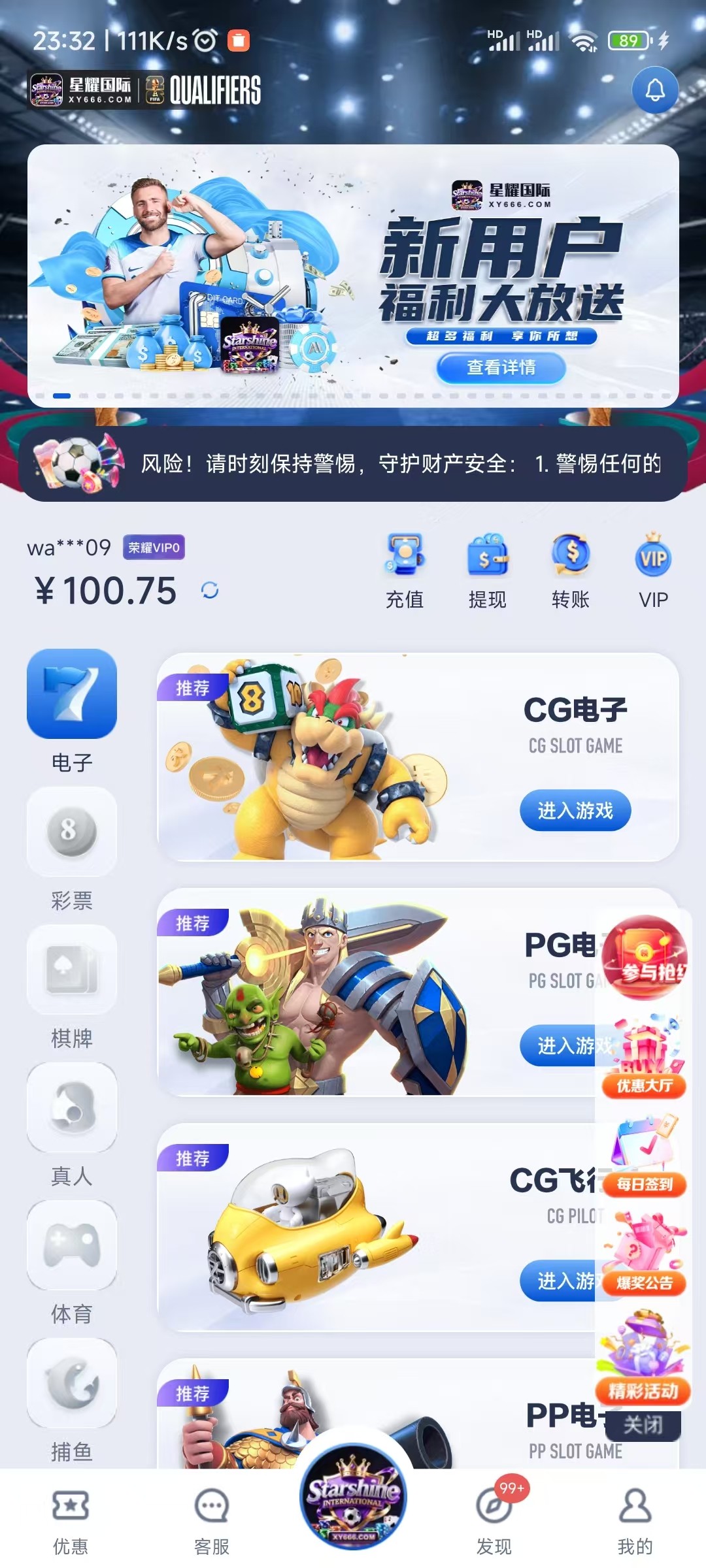Close the floating side menu with 关闭
Screen dimensions: 706x1568
pyautogui.click(x=643, y=1425)
